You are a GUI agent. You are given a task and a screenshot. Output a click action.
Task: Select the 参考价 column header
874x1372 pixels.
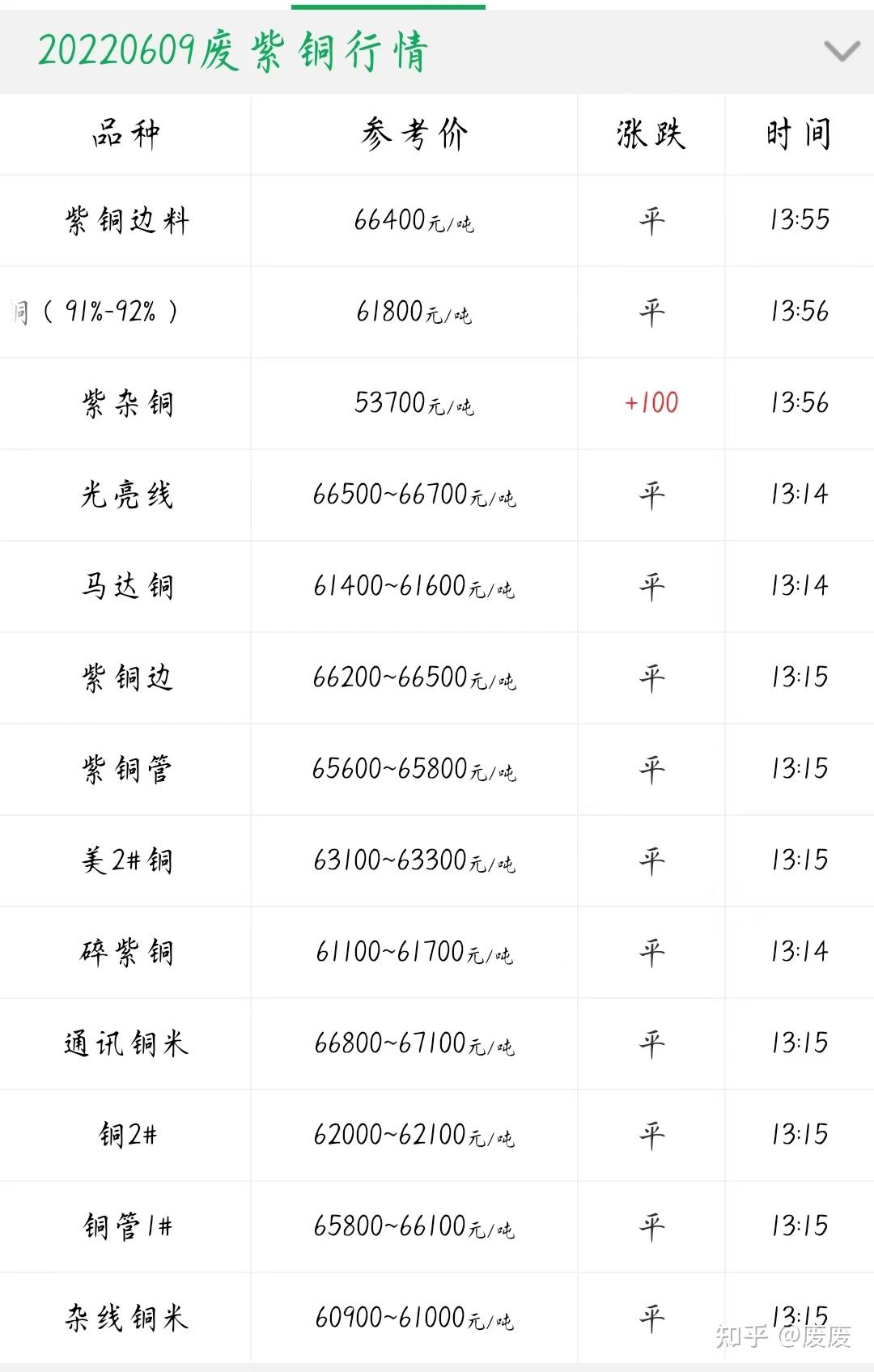(413, 135)
